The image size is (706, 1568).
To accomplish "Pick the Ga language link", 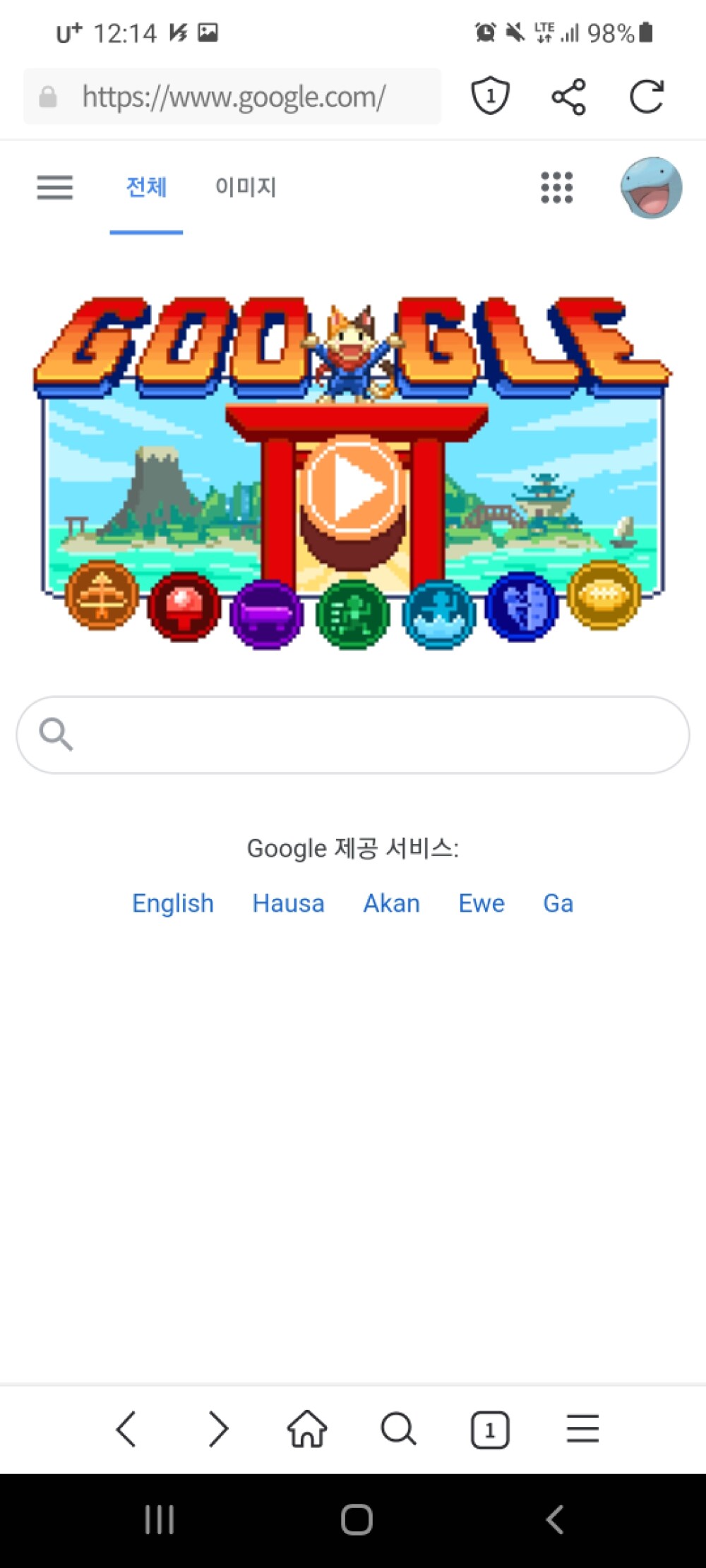I will pos(558,903).
